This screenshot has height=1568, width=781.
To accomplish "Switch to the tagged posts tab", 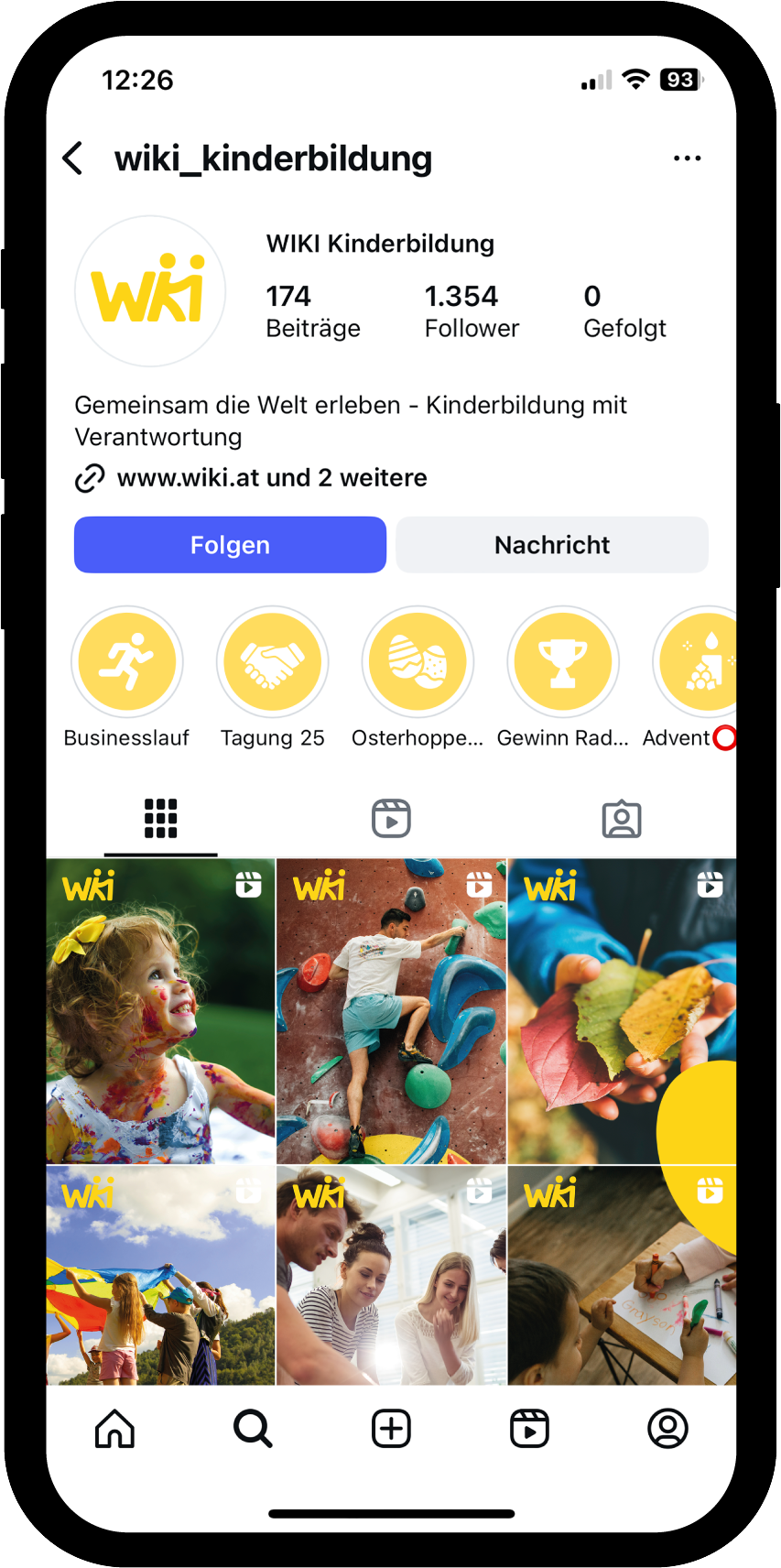I will coord(622,819).
